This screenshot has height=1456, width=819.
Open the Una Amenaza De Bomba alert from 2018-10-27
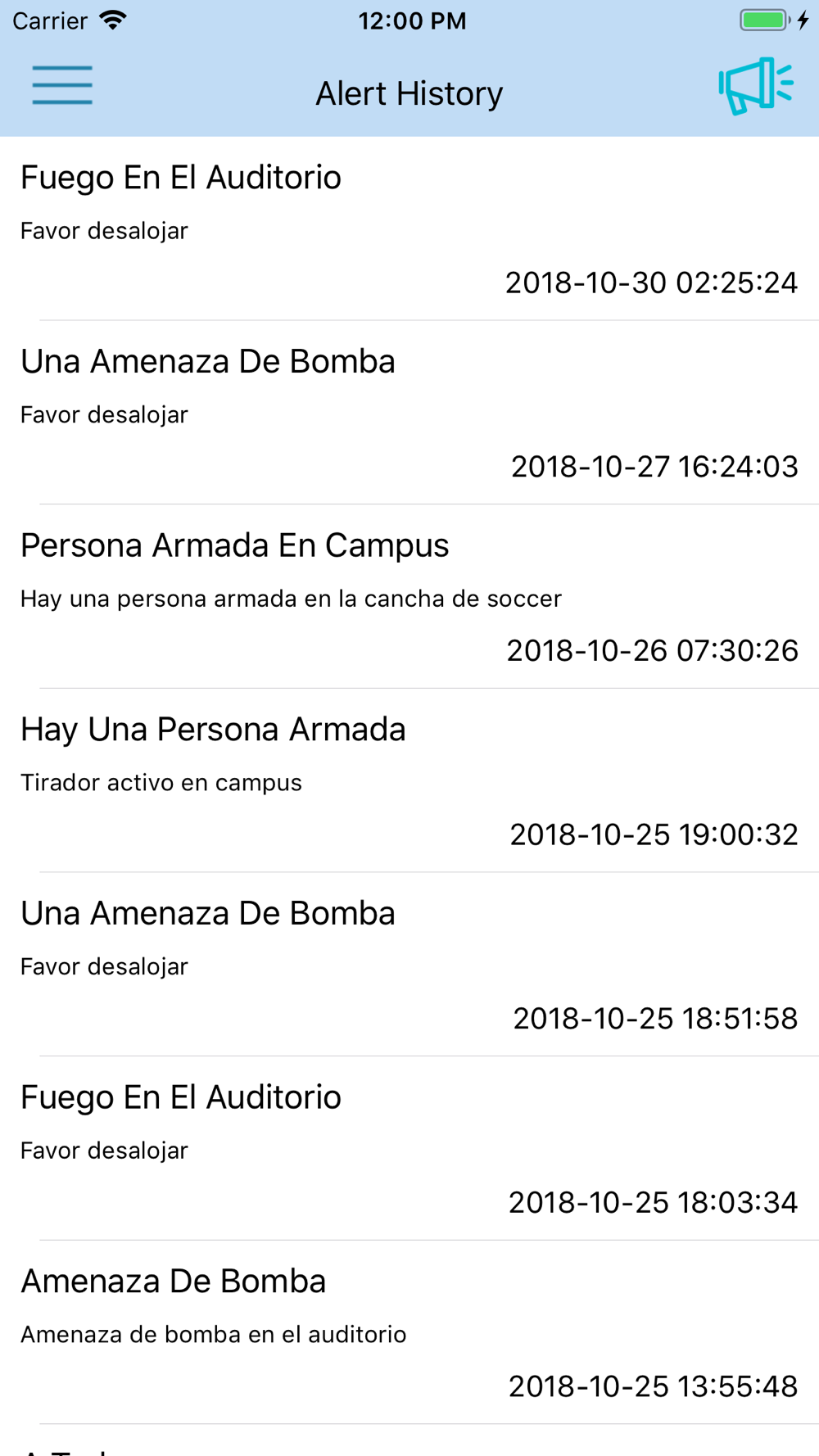click(409, 412)
